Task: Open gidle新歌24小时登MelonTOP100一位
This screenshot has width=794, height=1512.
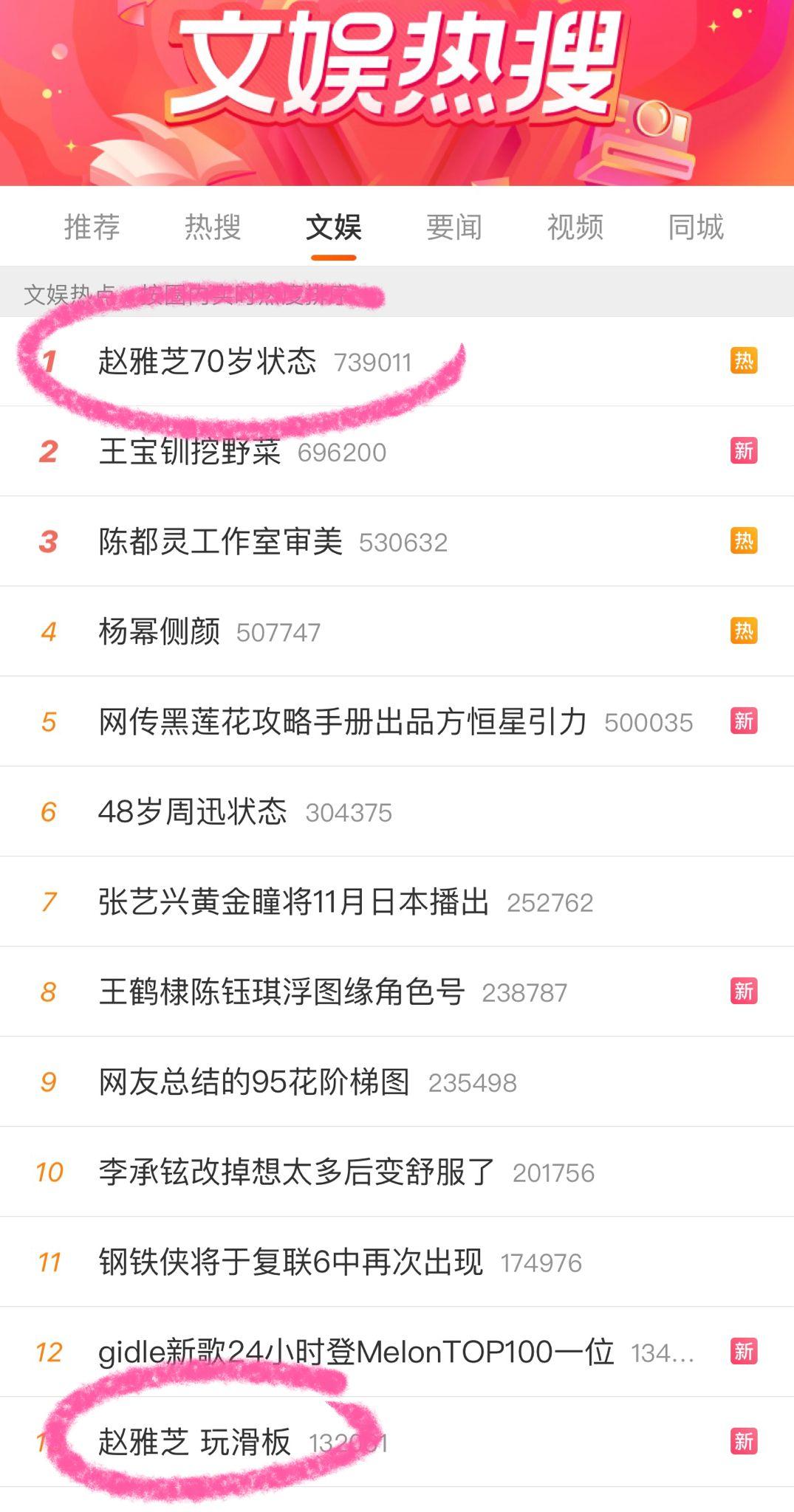Action: [356, 1353]
